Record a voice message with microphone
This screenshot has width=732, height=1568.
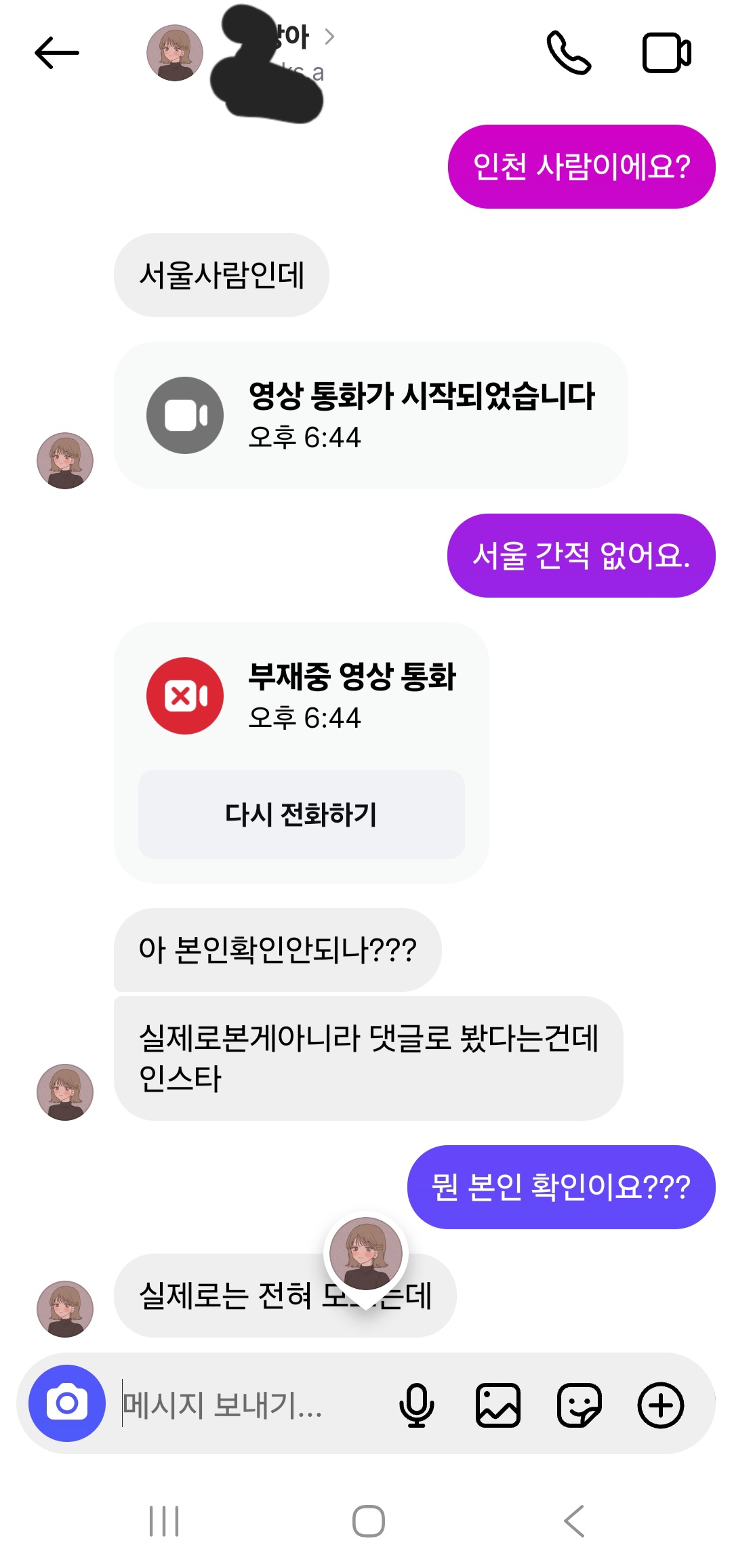pyautogui.click(x=416, y=1404)
